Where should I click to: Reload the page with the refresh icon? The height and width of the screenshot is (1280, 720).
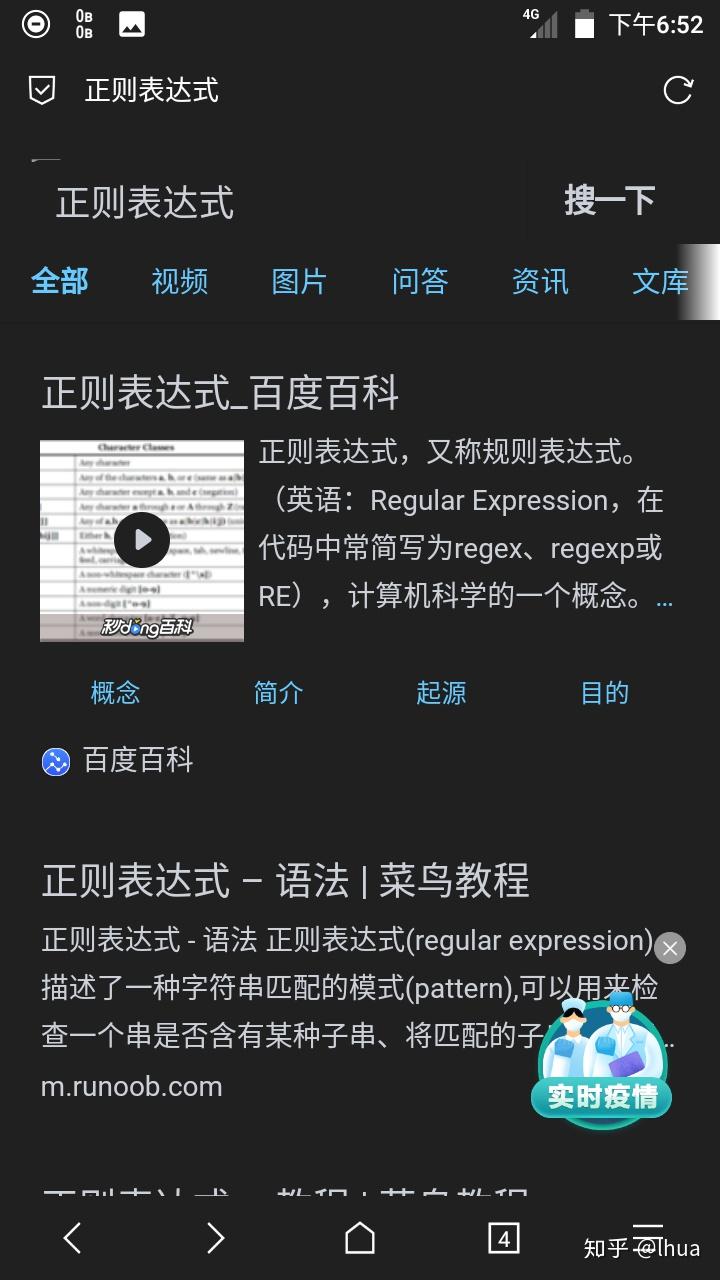[678, 91]
